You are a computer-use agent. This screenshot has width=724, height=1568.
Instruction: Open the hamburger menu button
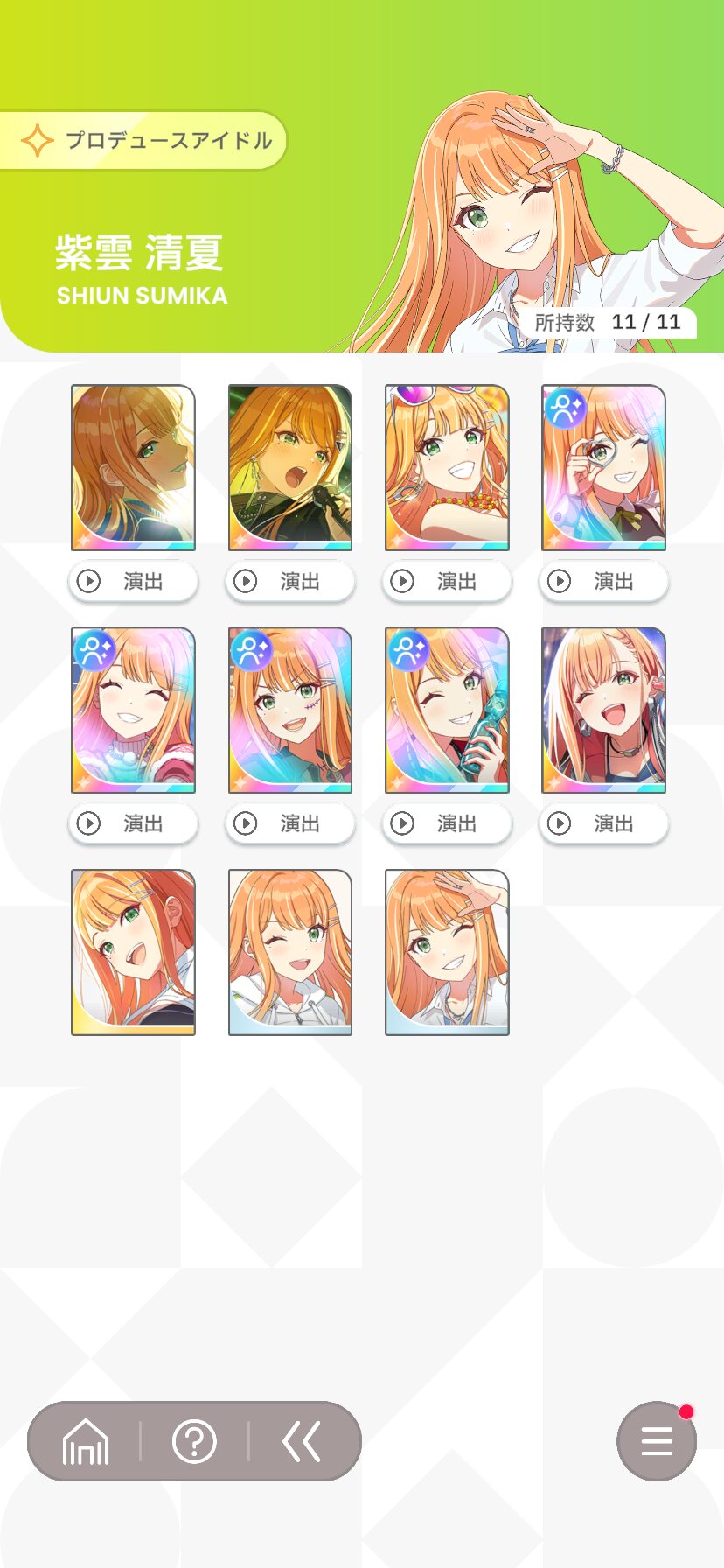click(656, 1441)
